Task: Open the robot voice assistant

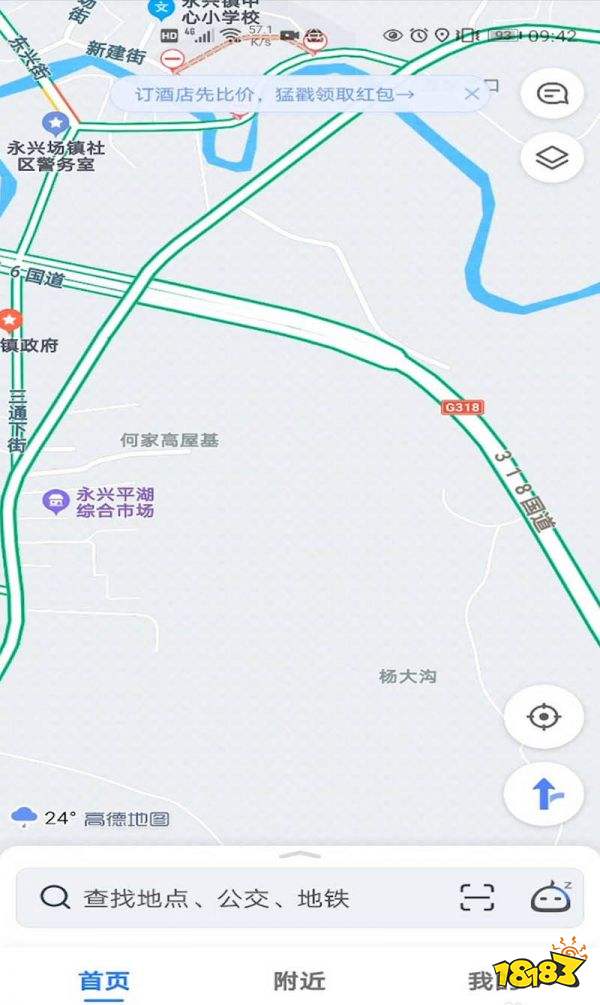Action: (x=550, y=897)
